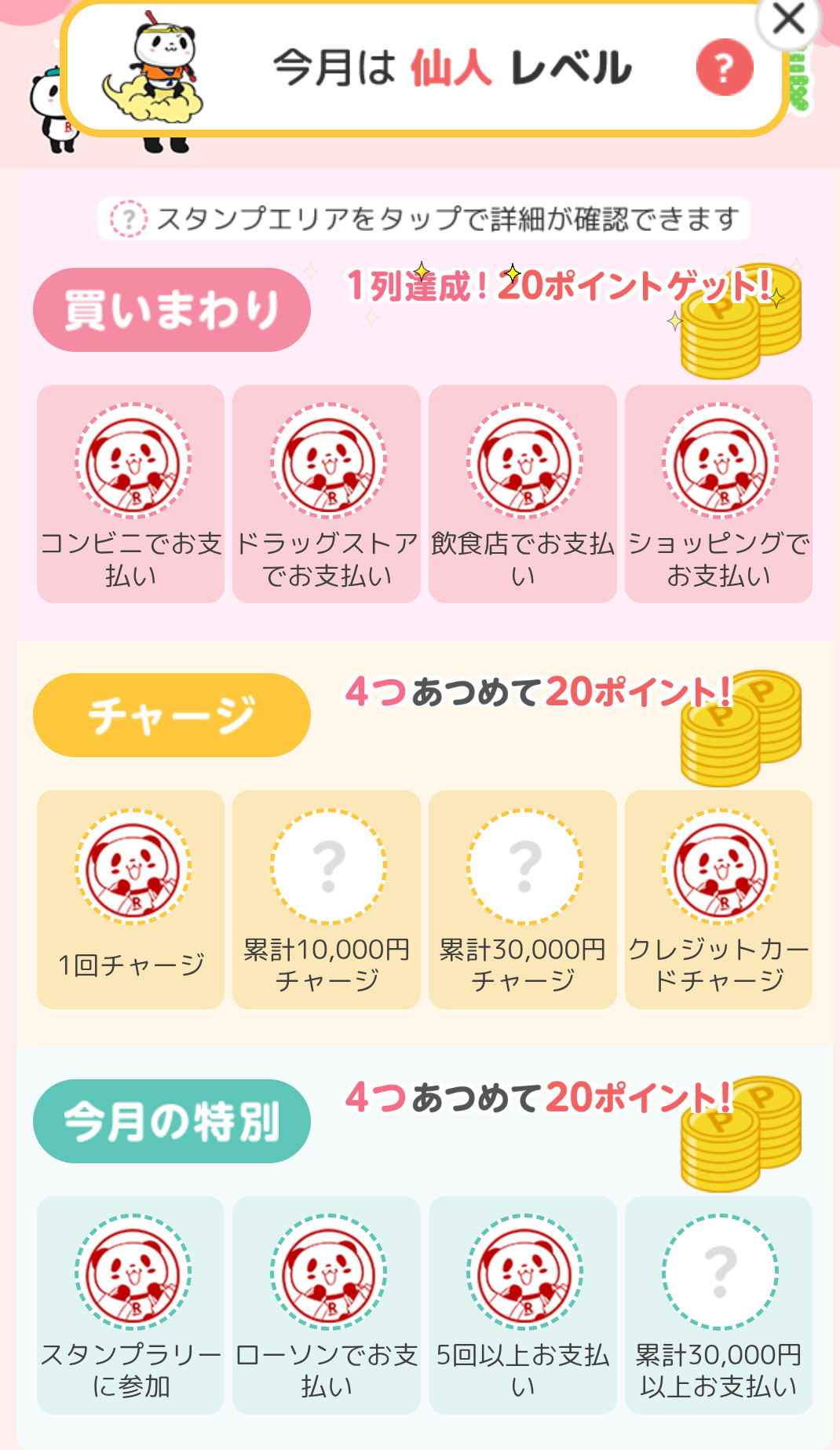Open コンビニでお支払い stamp details
The image size is (840, 1450).
tap(131, 493)
